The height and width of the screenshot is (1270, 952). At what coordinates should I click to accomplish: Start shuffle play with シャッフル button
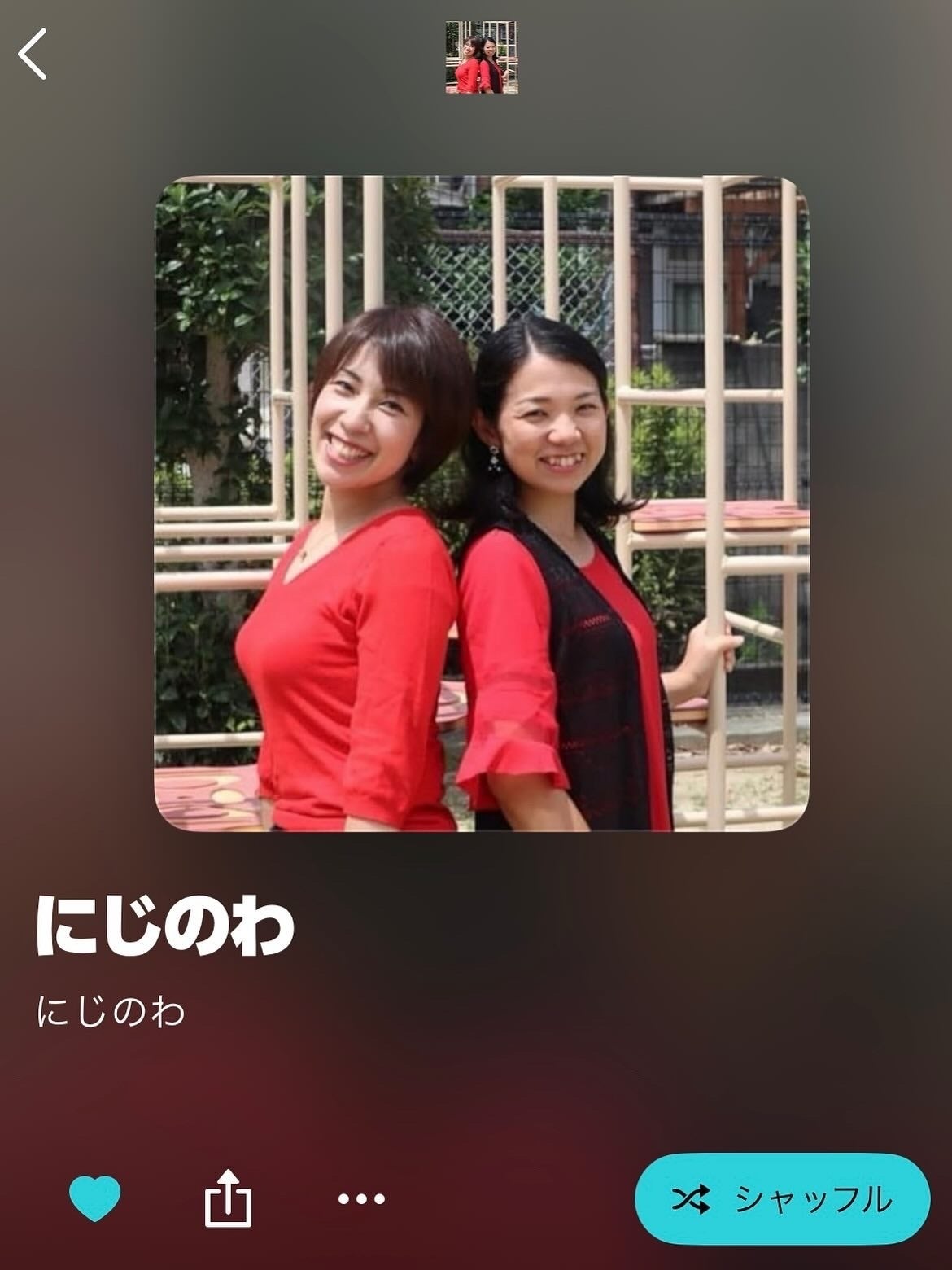click(782, 1198)
